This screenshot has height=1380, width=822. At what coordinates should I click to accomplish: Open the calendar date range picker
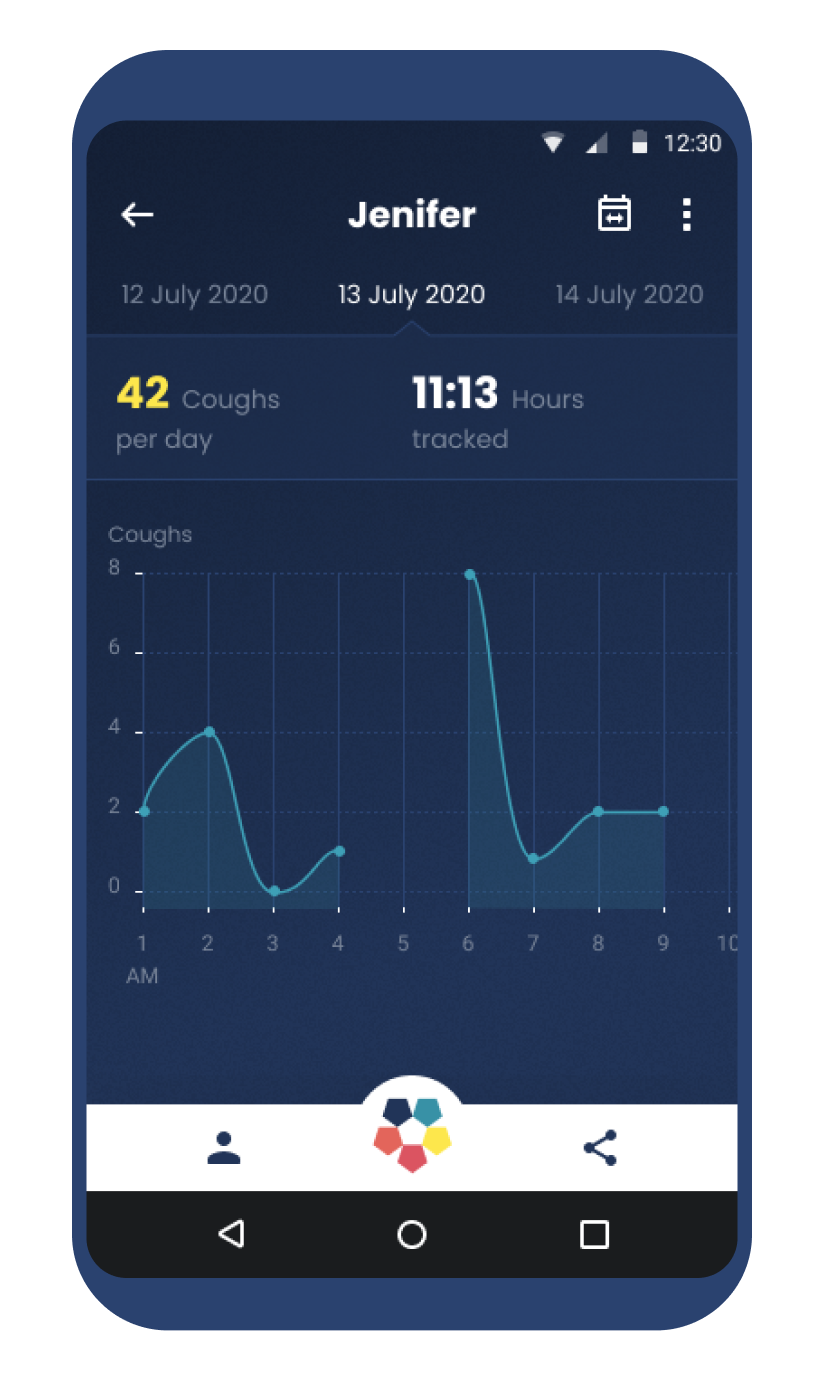[x=614, y=214]
